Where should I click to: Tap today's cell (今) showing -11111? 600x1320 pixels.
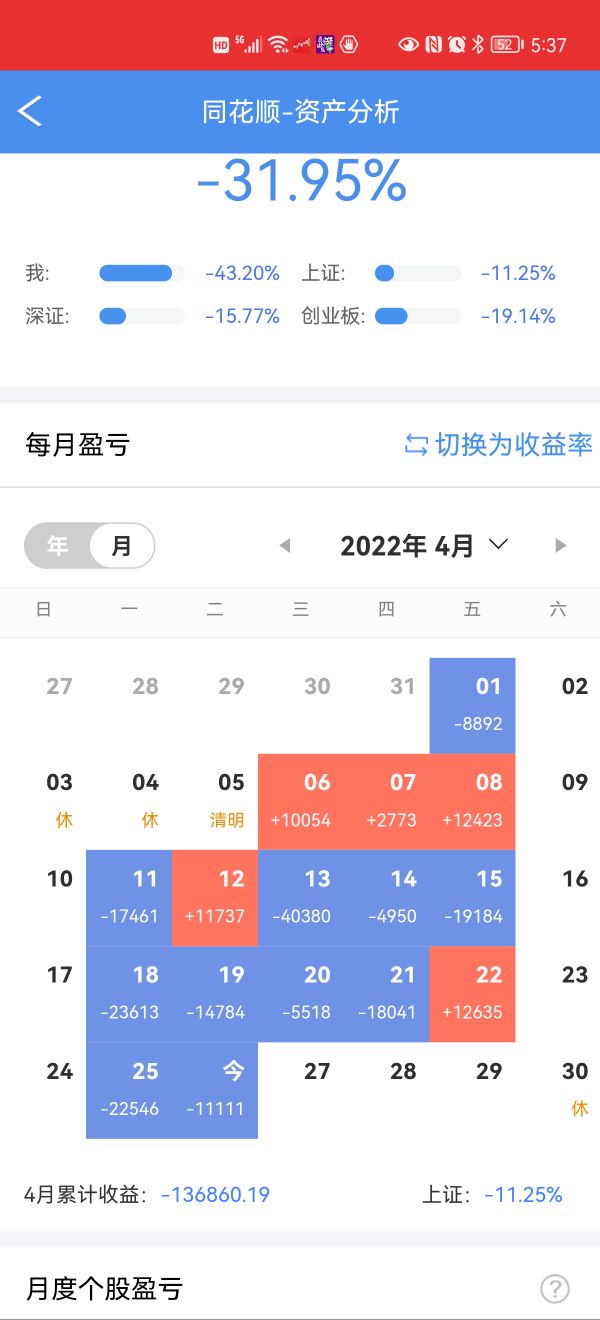pos(215,1090)
